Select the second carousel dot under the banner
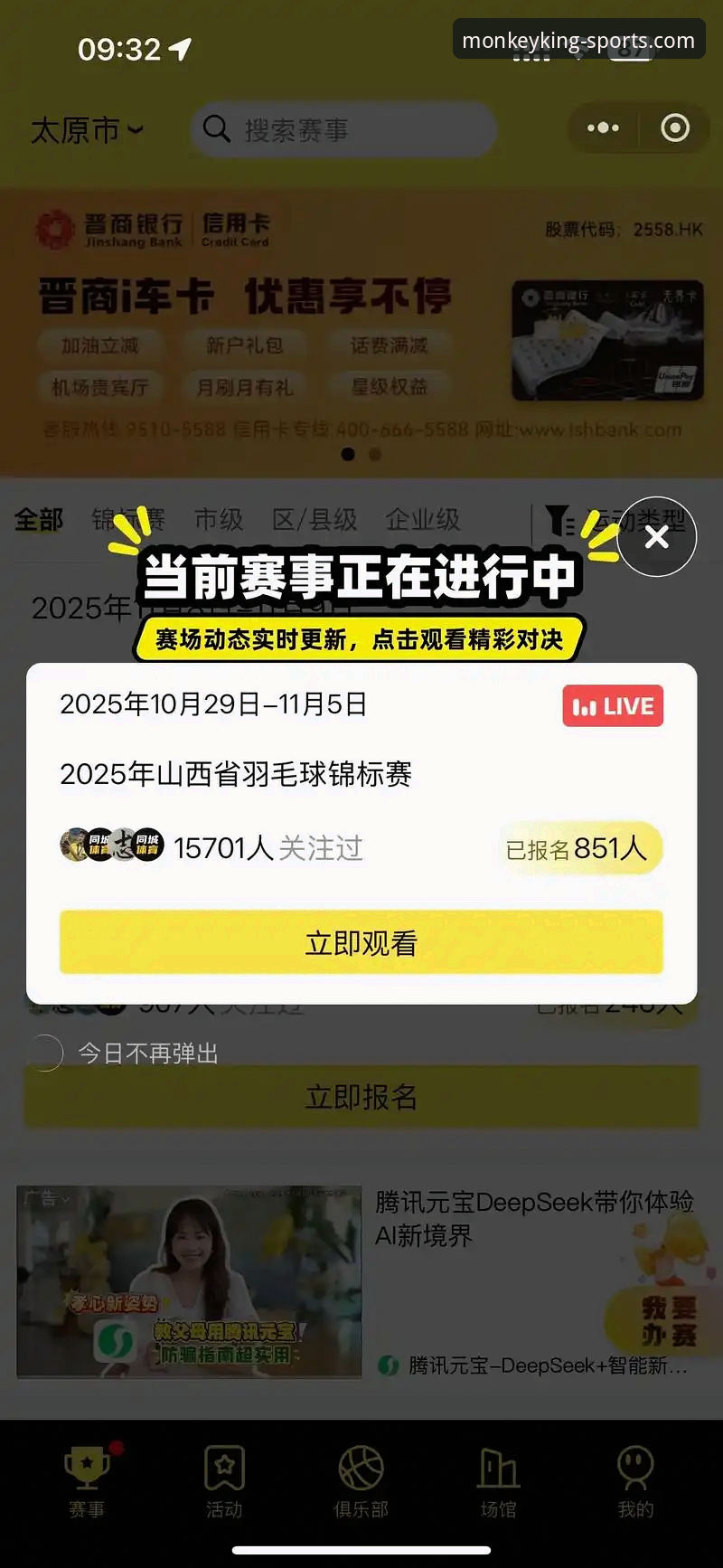The image size is (723, 1568). coord(374,455)
